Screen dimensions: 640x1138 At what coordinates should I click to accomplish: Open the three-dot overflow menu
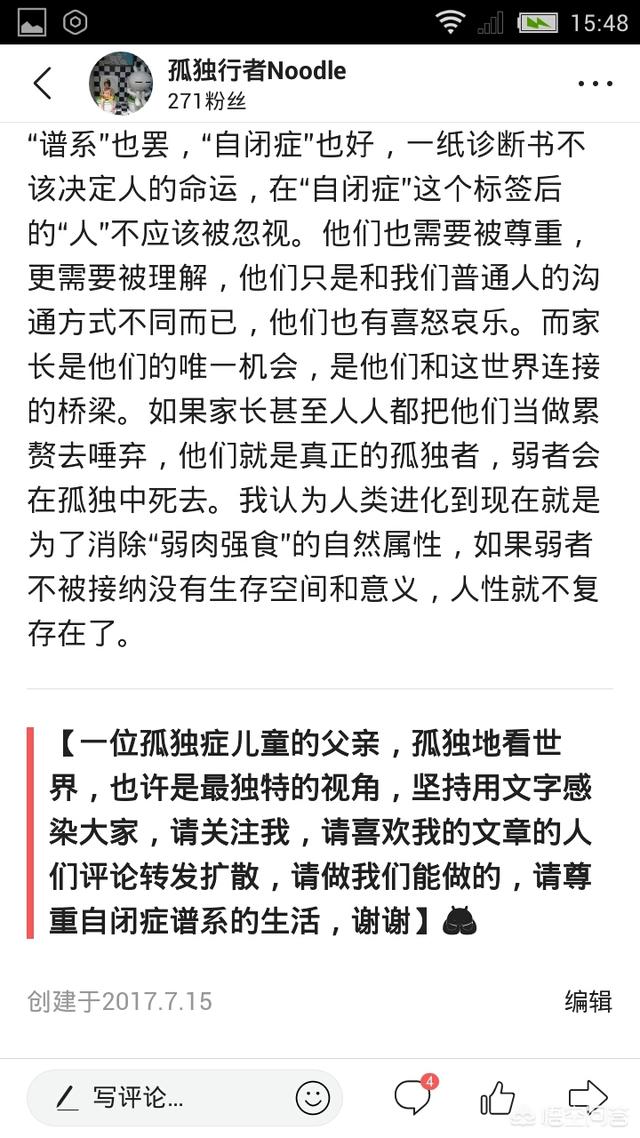click(x=595, y=84)
